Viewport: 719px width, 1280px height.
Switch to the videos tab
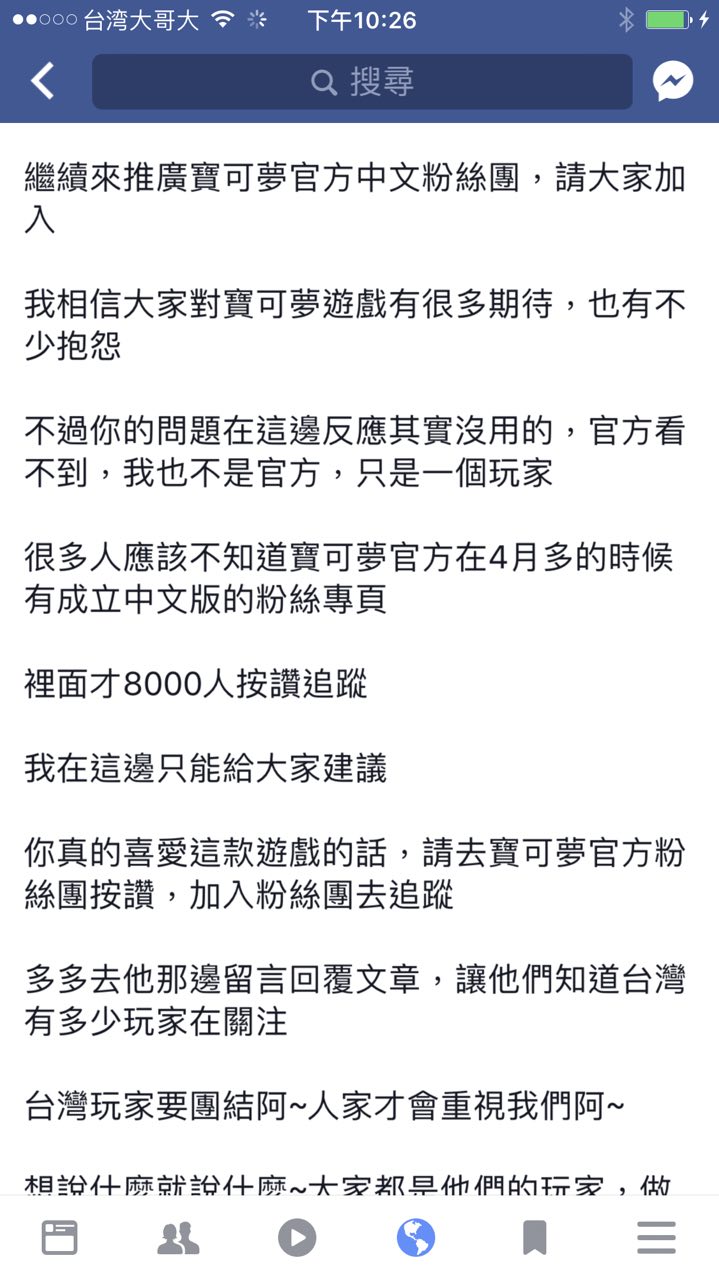(297, 1238)
